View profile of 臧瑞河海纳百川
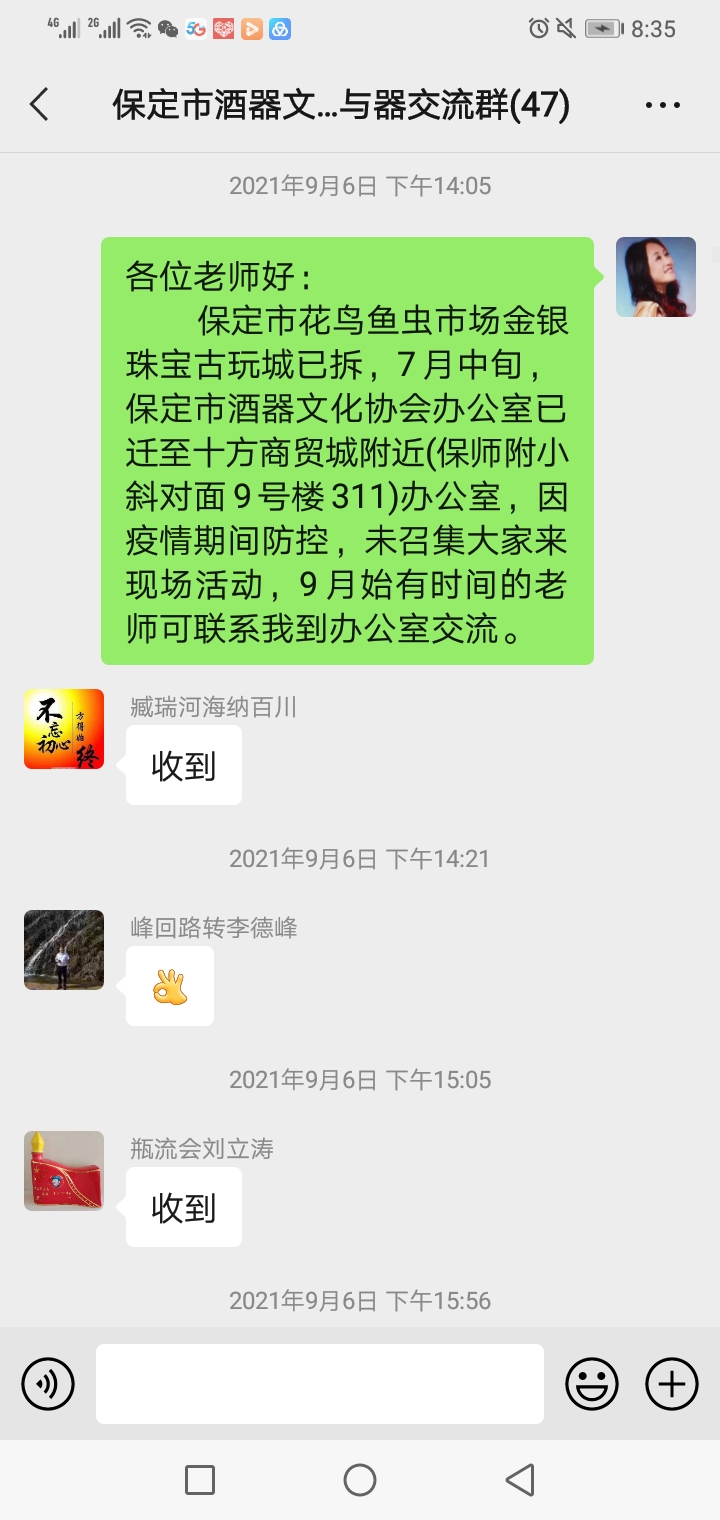Viewport: 720px width, 1520px height. [x=64, y=729]
